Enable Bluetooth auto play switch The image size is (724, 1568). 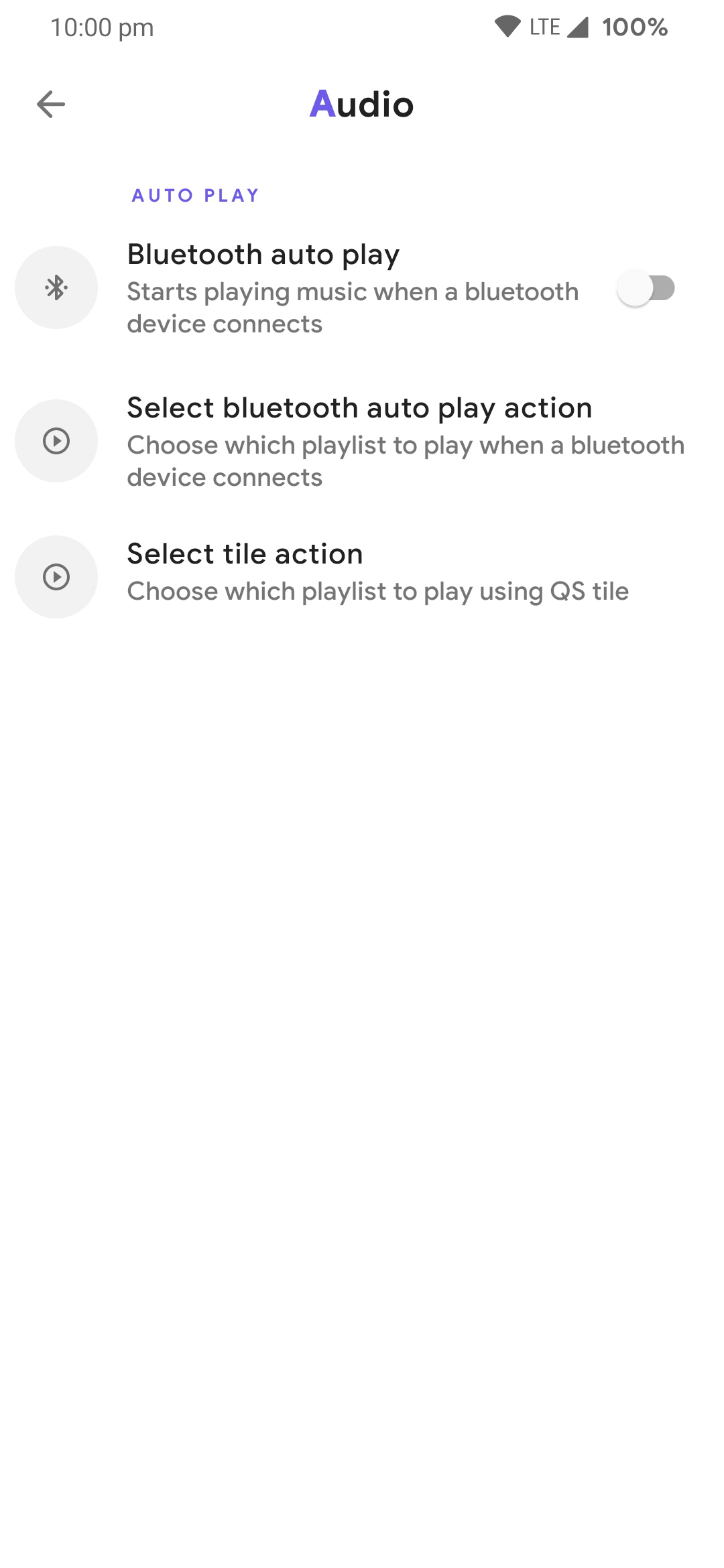click(646, 289)
